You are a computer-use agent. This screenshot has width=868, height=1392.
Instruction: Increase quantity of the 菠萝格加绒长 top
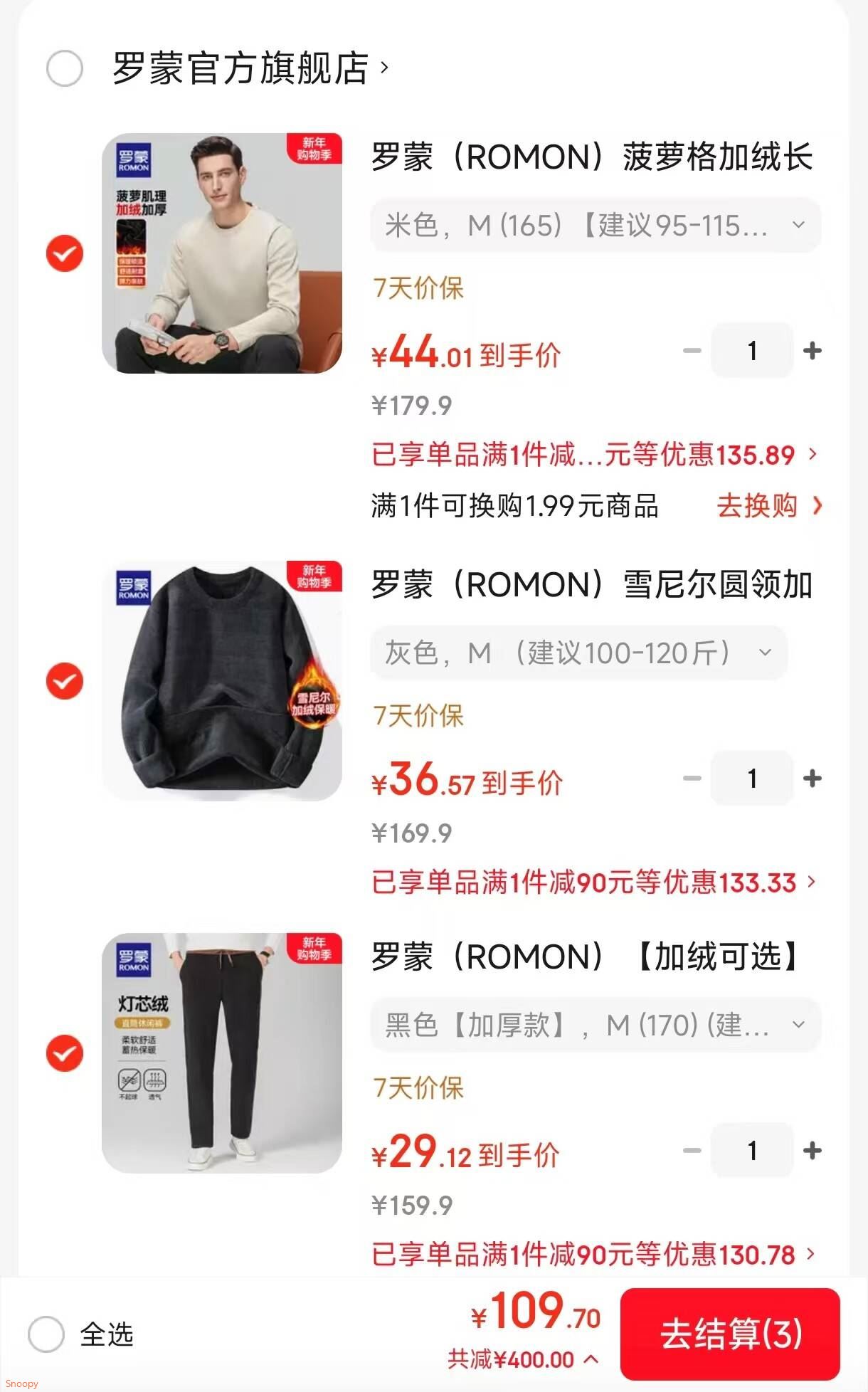point(811,350)
